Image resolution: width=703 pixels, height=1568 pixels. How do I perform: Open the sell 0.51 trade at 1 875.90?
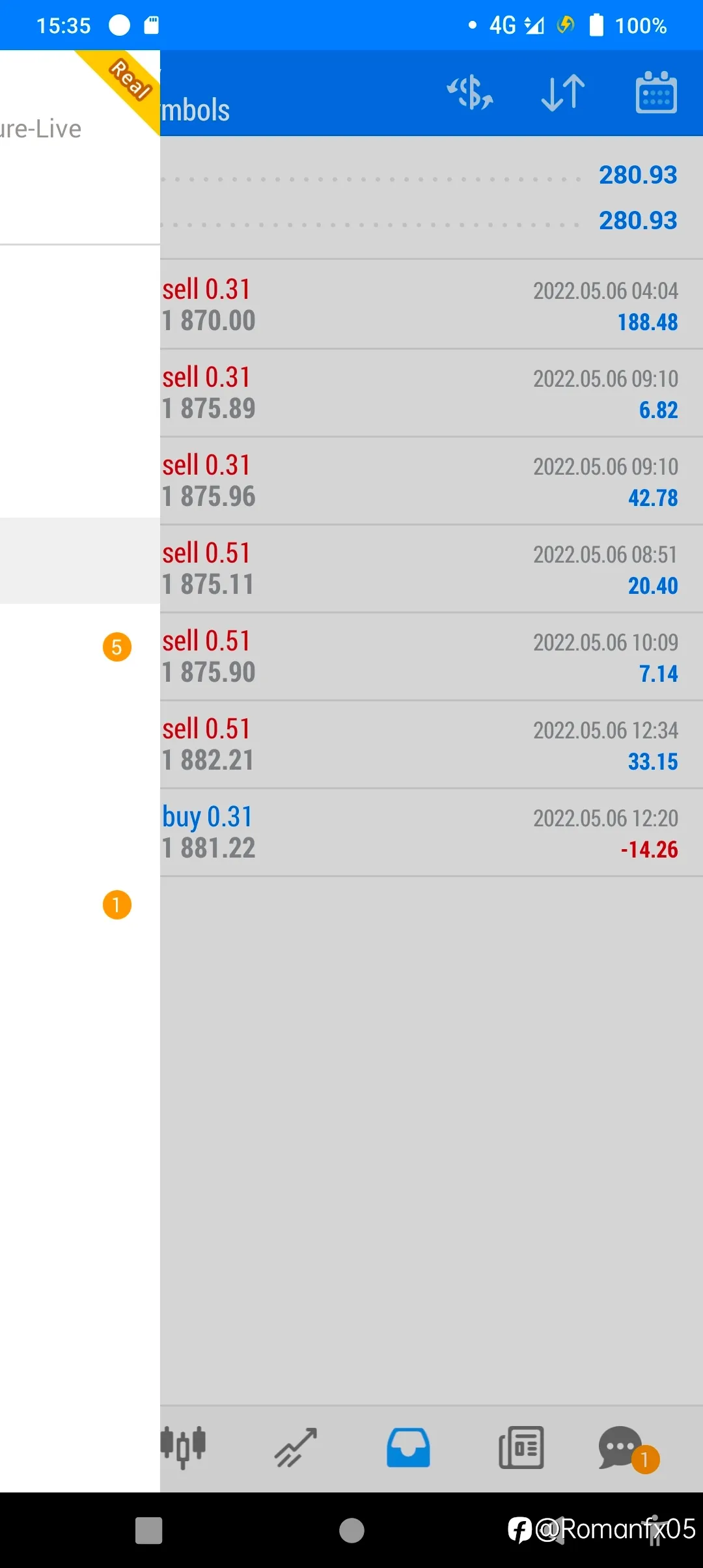tap(432, 656)
